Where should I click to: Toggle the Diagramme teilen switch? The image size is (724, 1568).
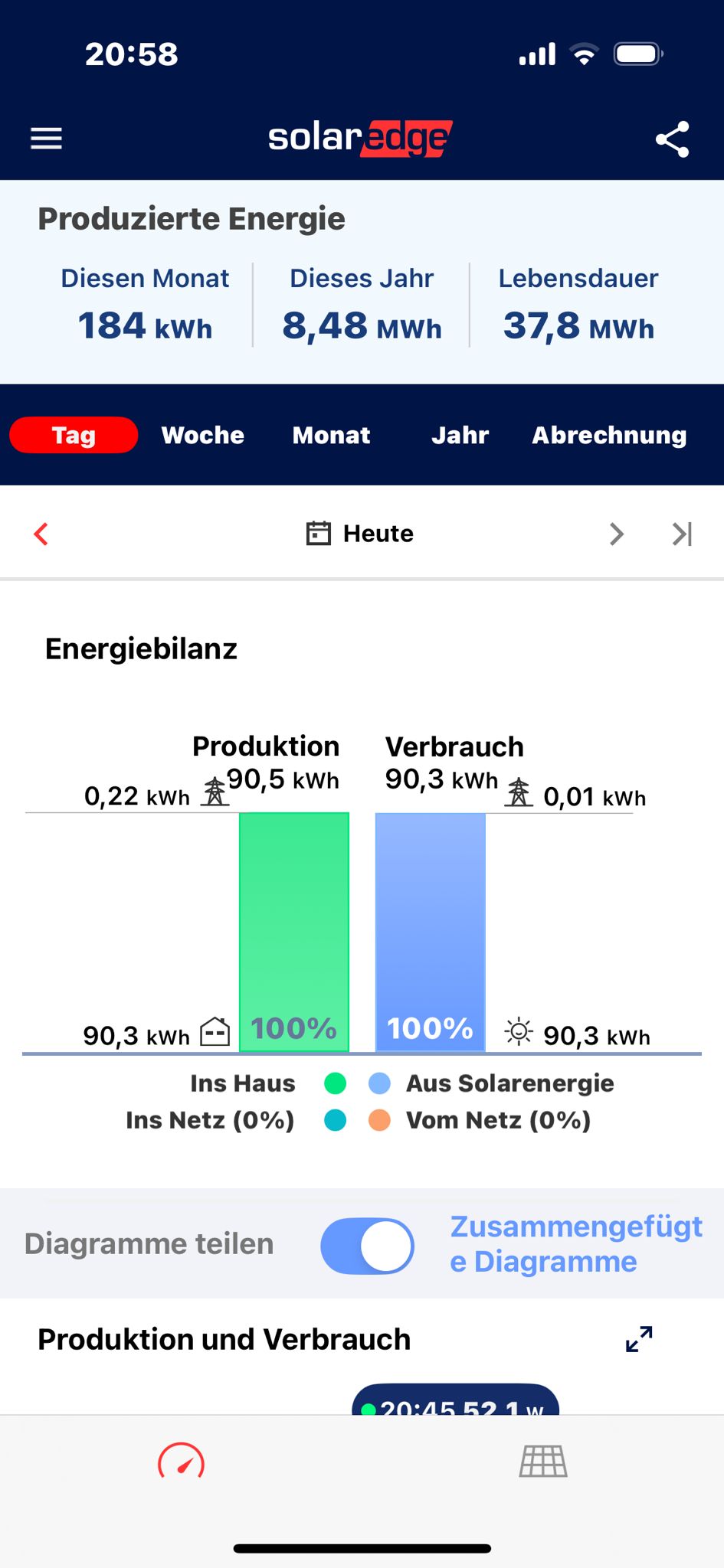click(368, 1246)
